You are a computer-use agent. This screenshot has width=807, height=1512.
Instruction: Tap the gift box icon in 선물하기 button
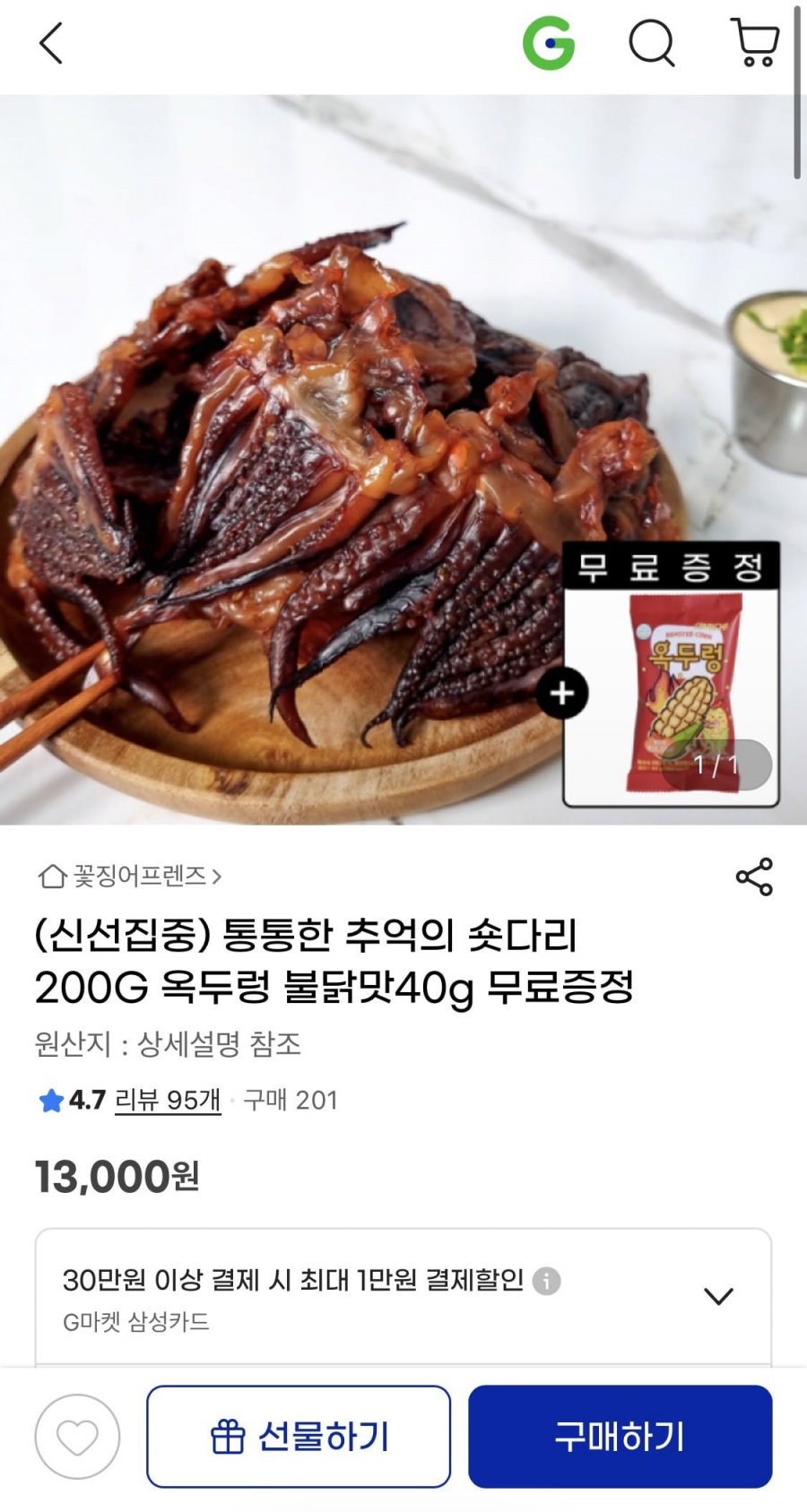pos(230,1438)
